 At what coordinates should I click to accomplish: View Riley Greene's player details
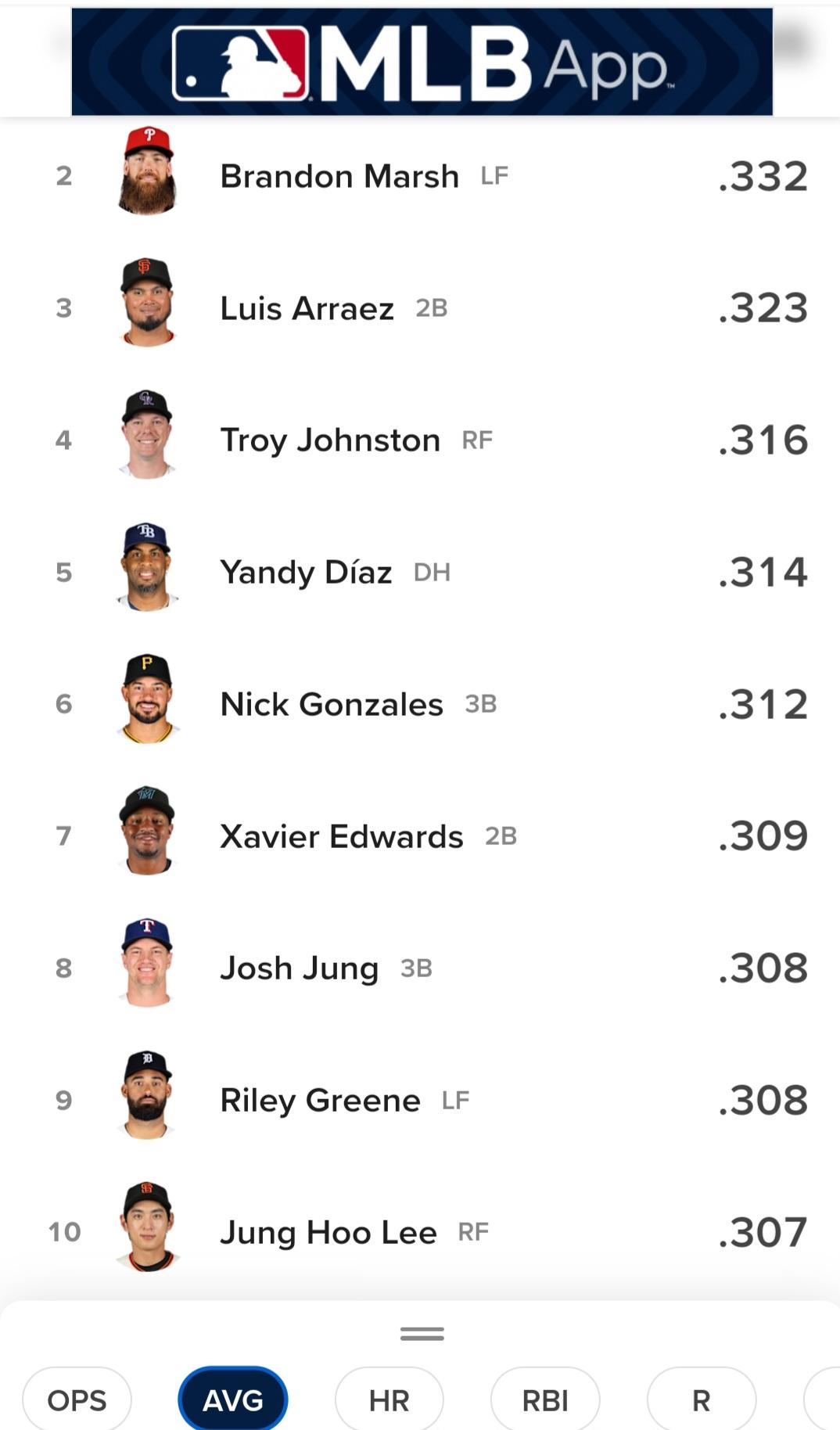420,1100
